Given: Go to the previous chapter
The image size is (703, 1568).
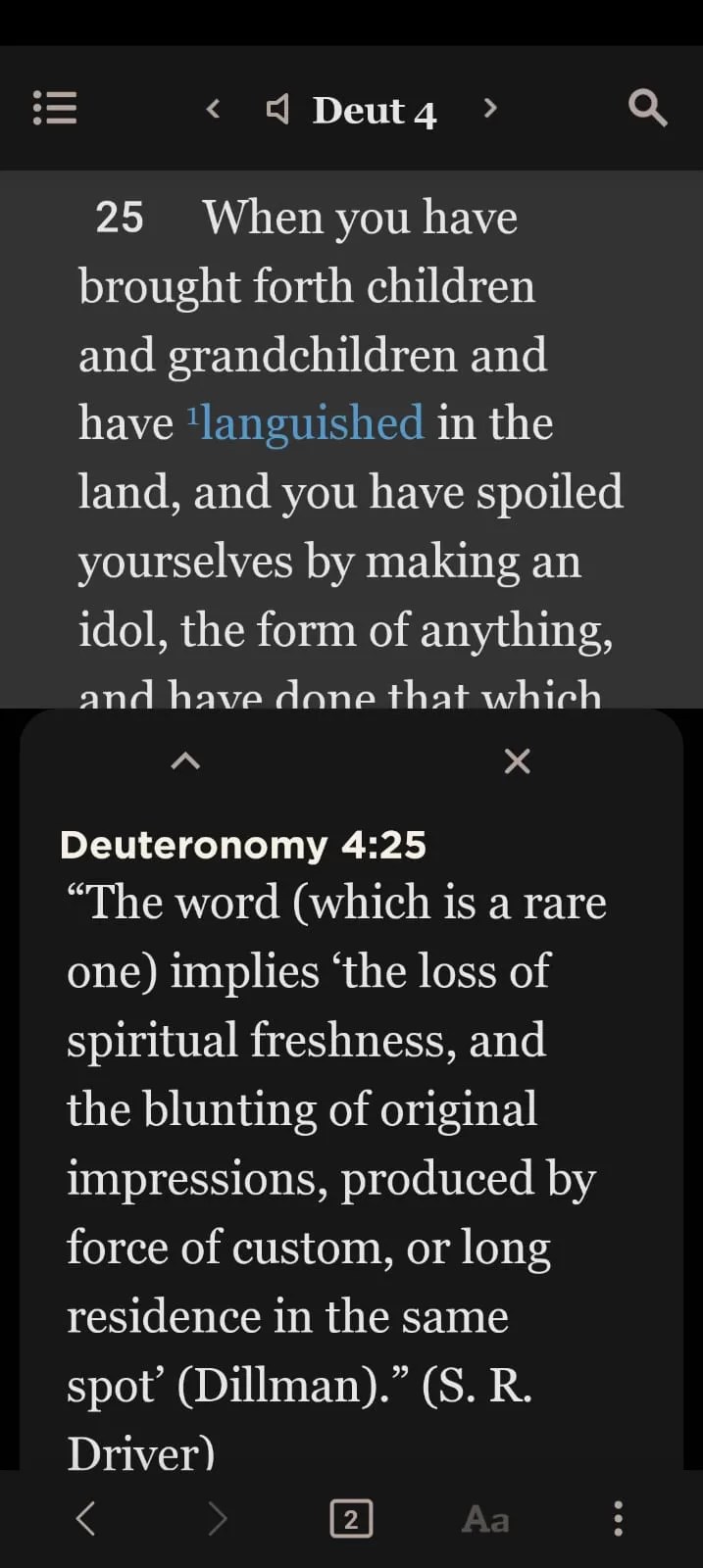Looking at the screenshot, I should 213,108.
